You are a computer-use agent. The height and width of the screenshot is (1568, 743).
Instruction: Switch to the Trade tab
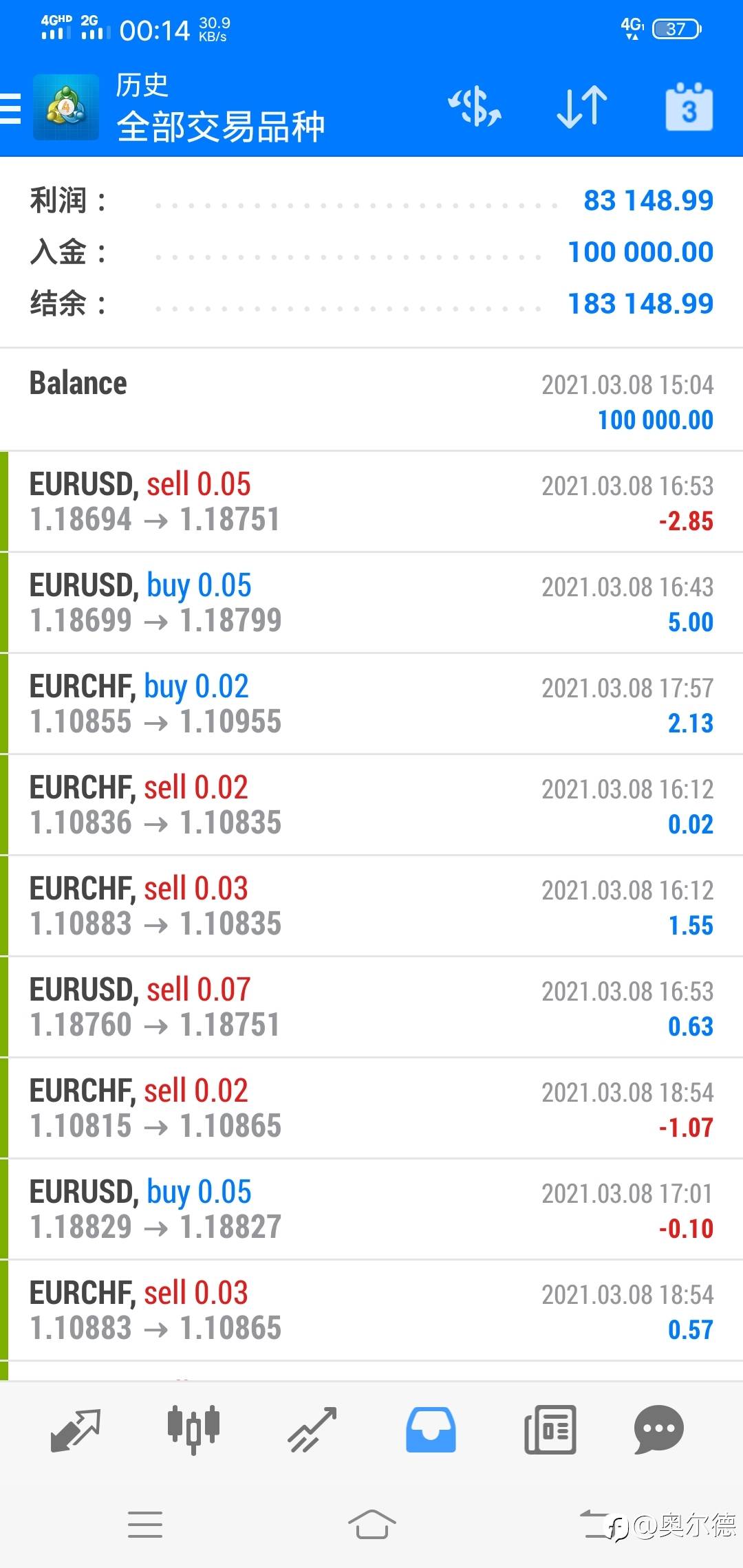312,1429
